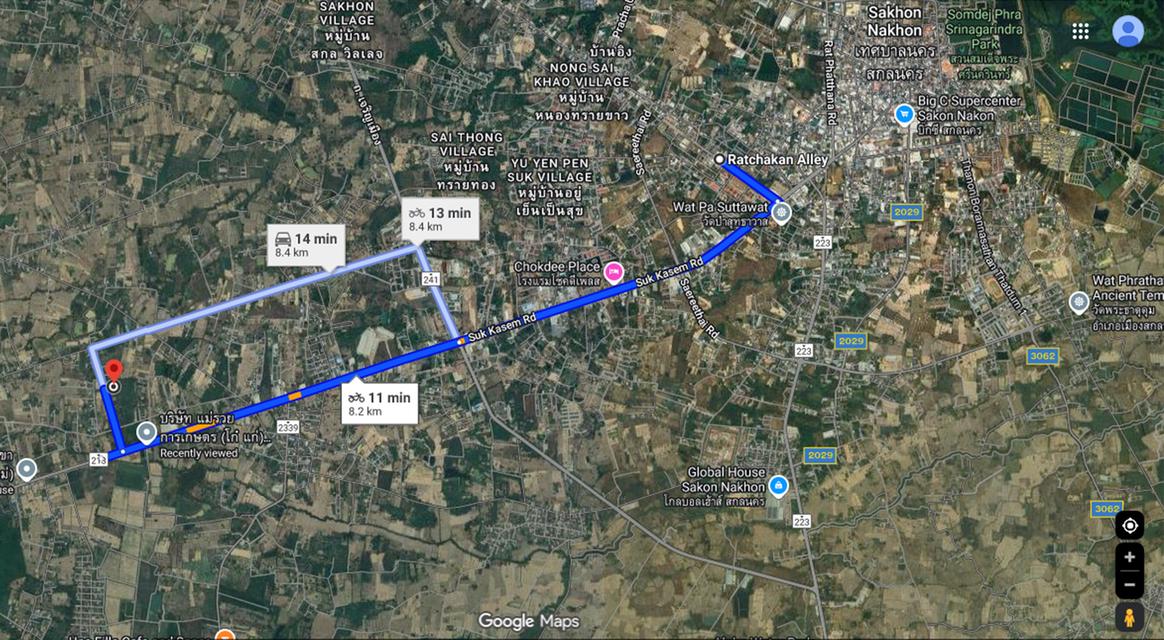Select the 14 min car route
Image resolution: width=1164 pixels, height=640 pixels.
pos(306,245)
